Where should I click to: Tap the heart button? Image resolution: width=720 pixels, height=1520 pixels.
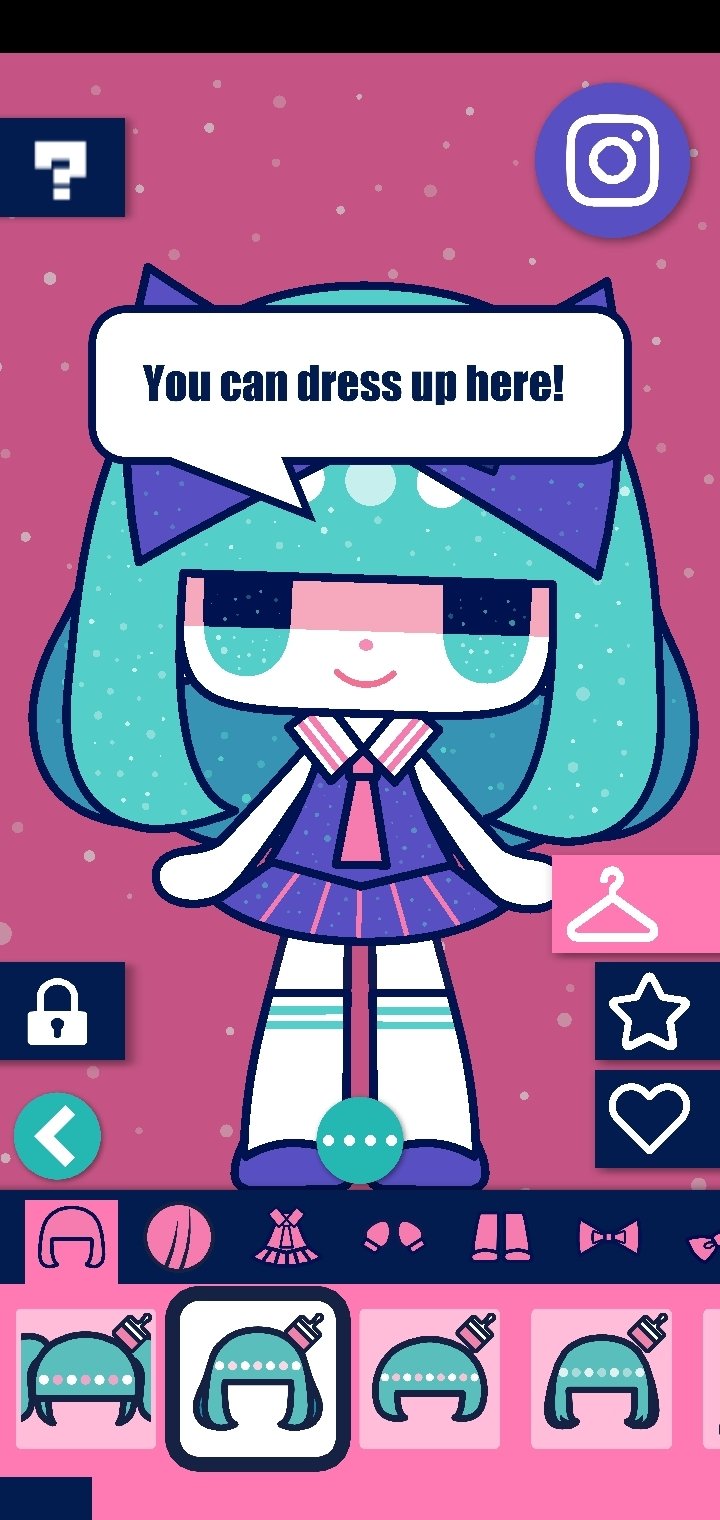coord(657,1118)
